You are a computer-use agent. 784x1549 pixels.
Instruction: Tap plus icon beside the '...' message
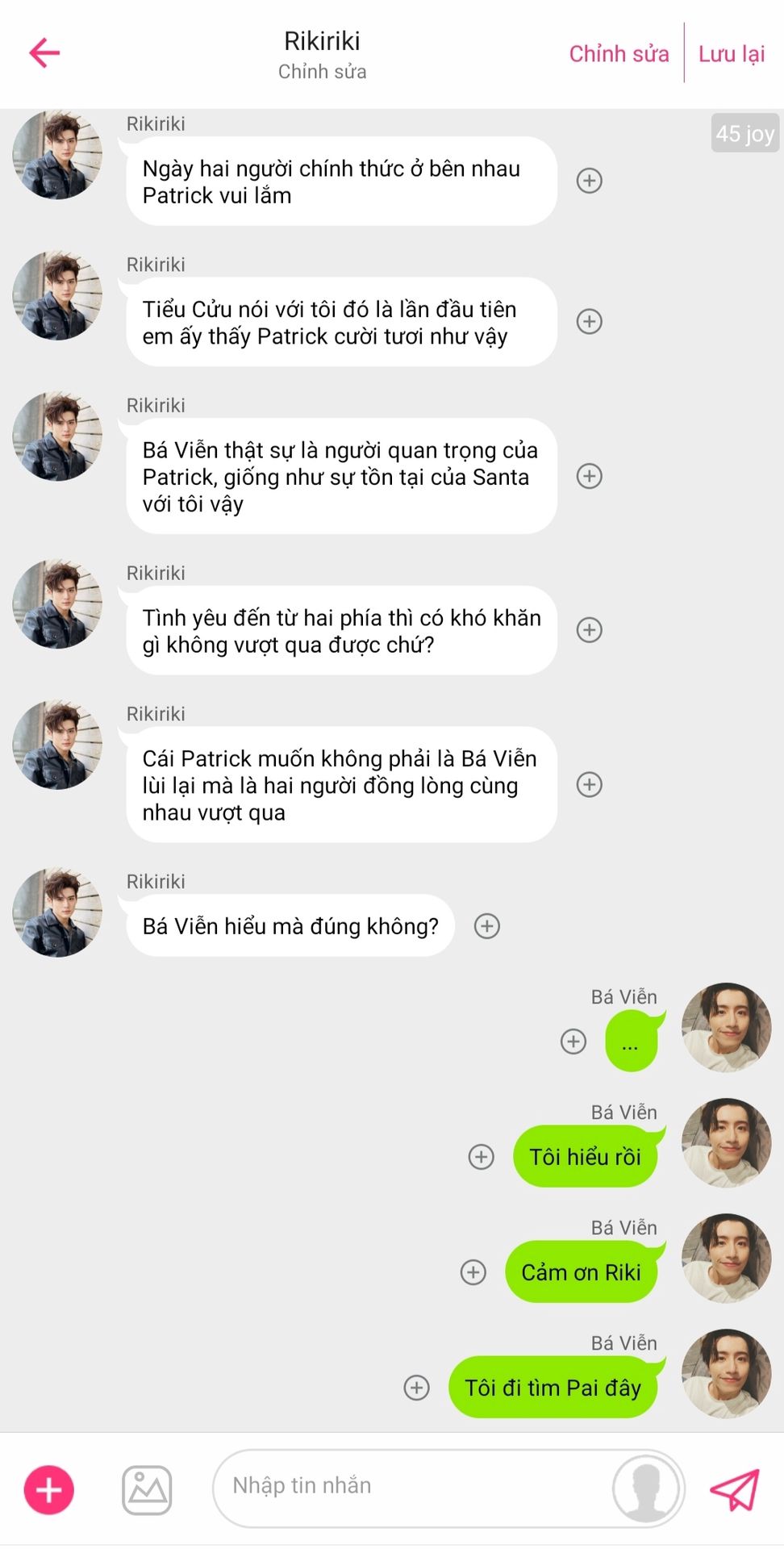(573, 1042)
